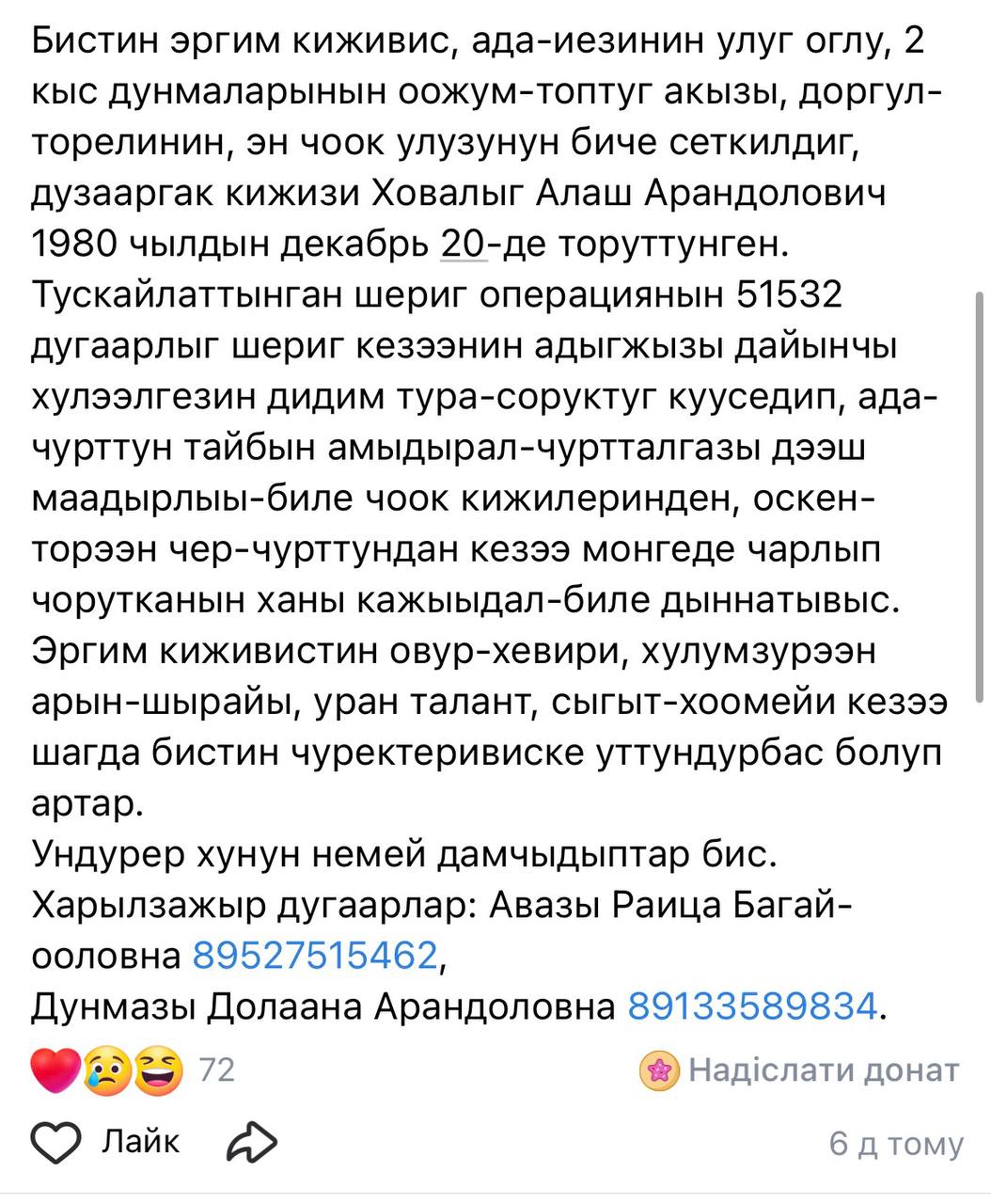The image size is (991, 1204).
Task: Call phone number 89133589834
Action: [751, 1006]
